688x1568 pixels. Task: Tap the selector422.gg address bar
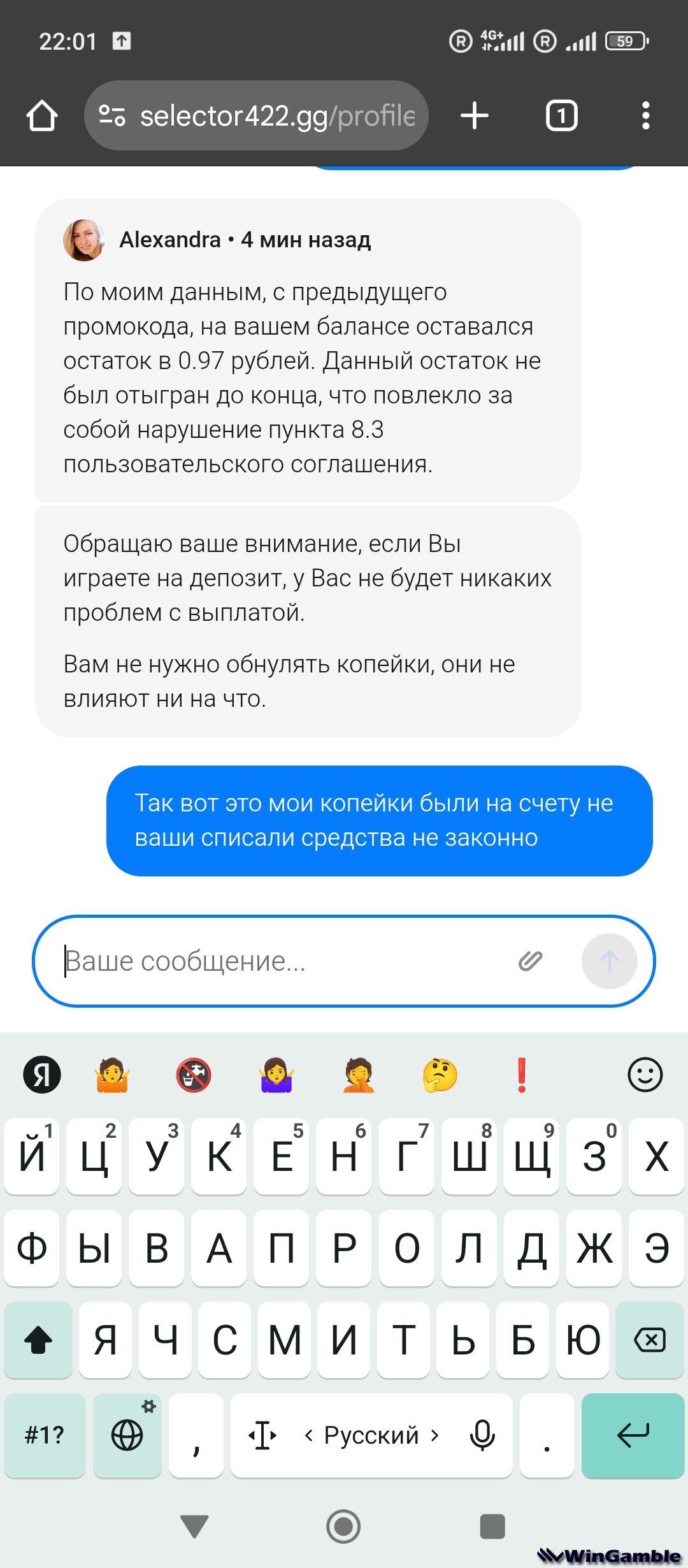277,116
